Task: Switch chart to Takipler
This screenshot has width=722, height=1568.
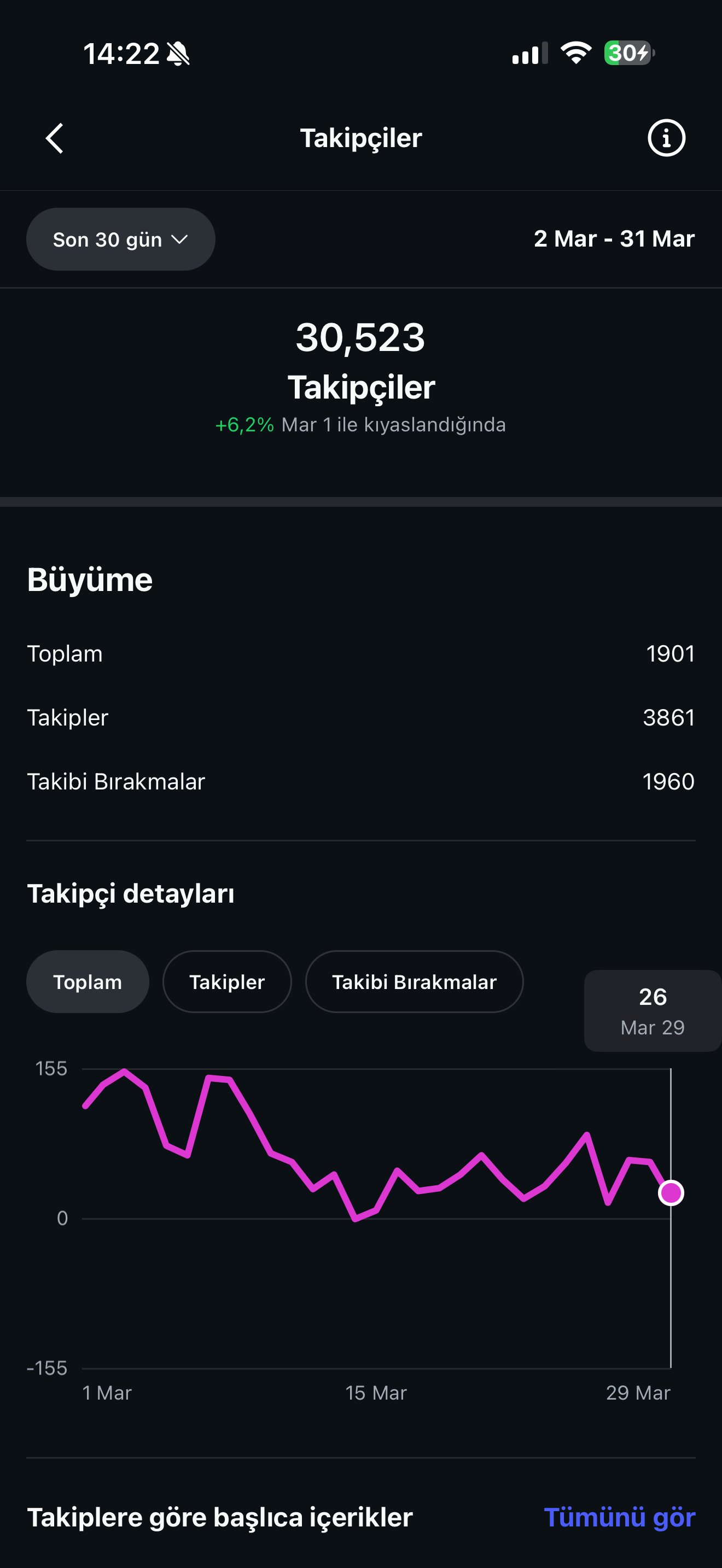Action: [227, 982]
